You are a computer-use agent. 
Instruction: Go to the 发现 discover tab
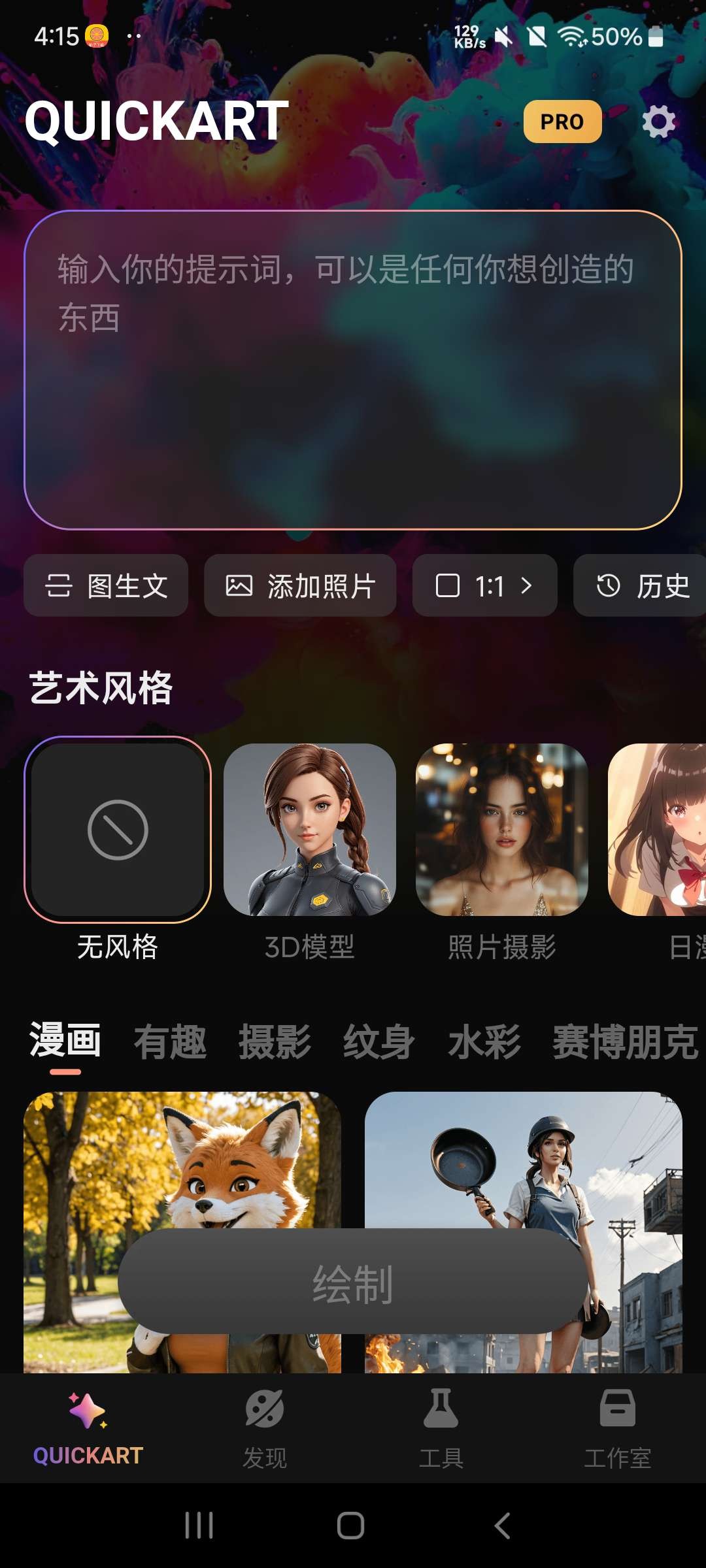click(x=265, y=1428)
